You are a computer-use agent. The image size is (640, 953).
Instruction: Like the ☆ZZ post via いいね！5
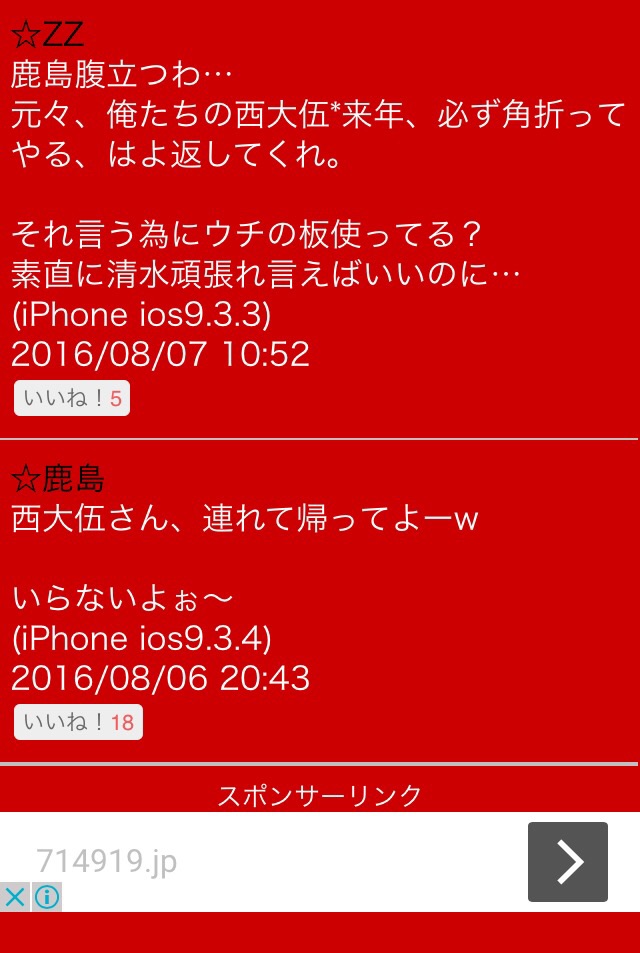tap(71, 399)
